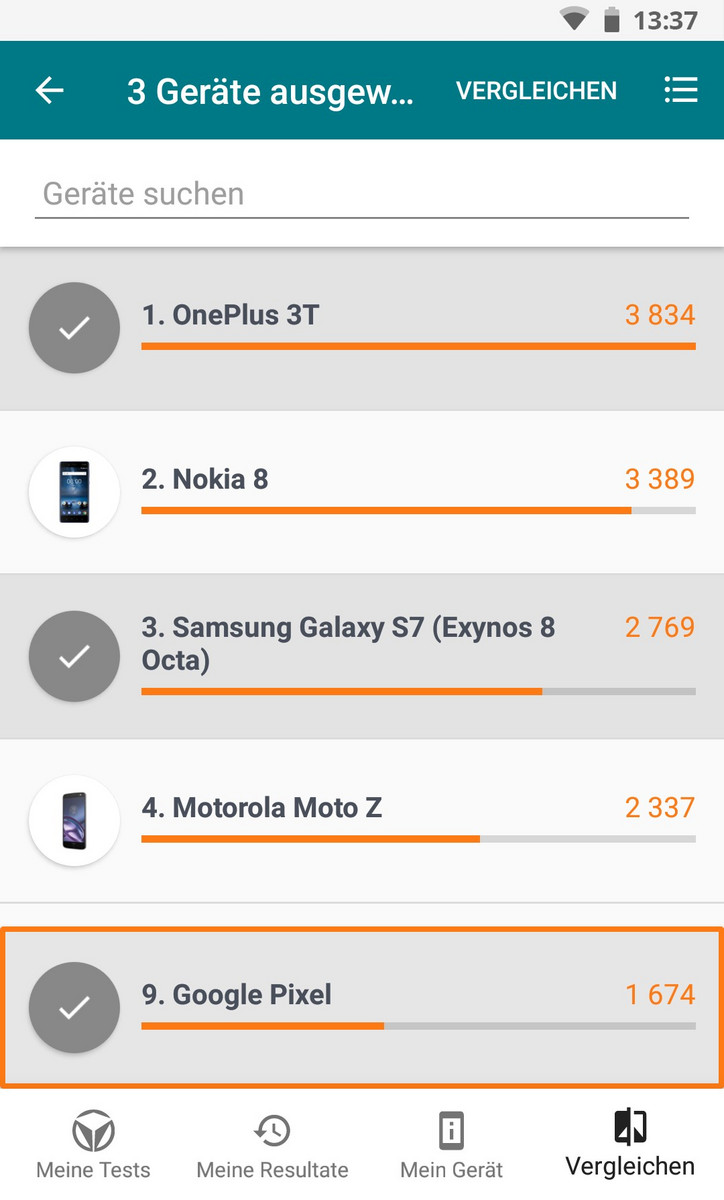724x1200 pixels.
Task: Switch to the Meine Tests tab
Action: pyautogui.click(x=93, y=1146)
